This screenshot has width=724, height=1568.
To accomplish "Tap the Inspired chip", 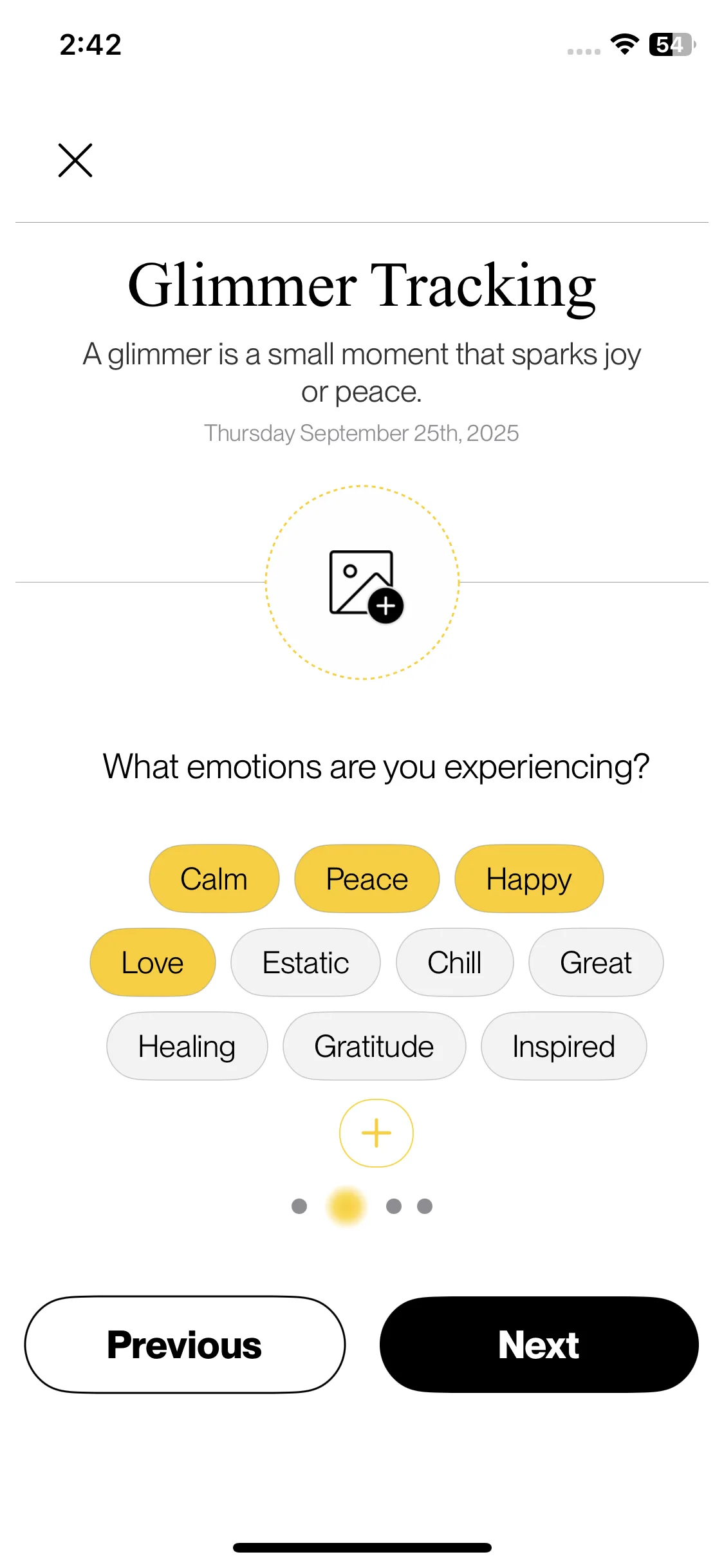I will (x=564, y=1046).
